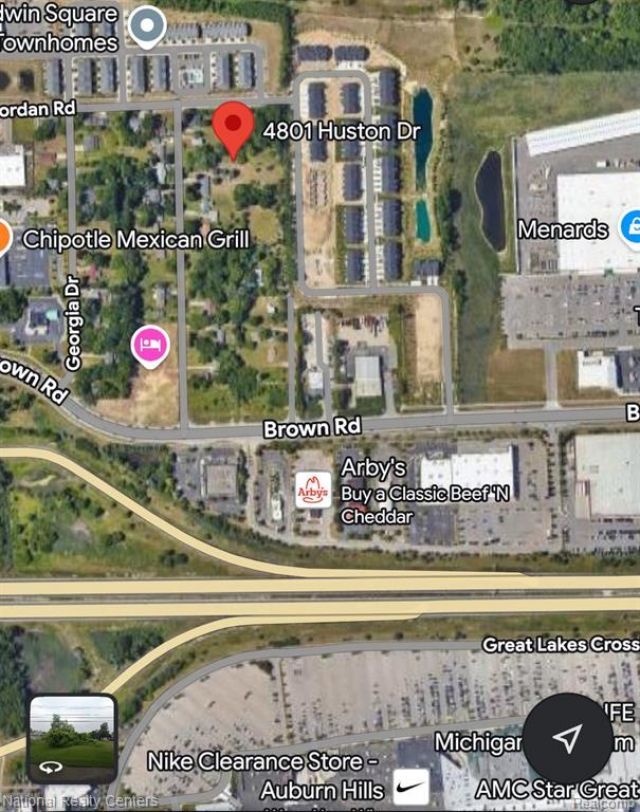Tap the my-location arrow button
This screenshot has height=812, width=640.
coord(567,739)
